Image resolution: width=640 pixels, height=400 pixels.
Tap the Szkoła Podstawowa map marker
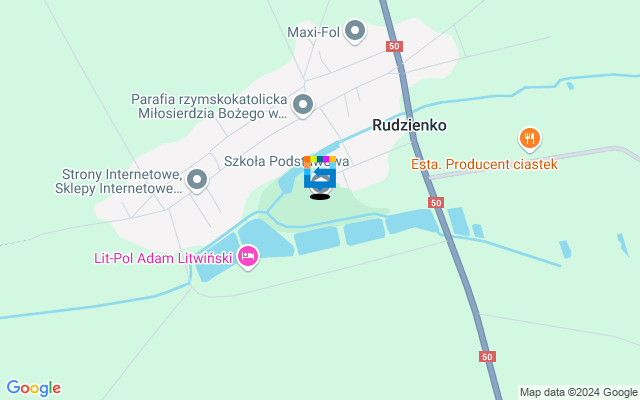(320, 177)
